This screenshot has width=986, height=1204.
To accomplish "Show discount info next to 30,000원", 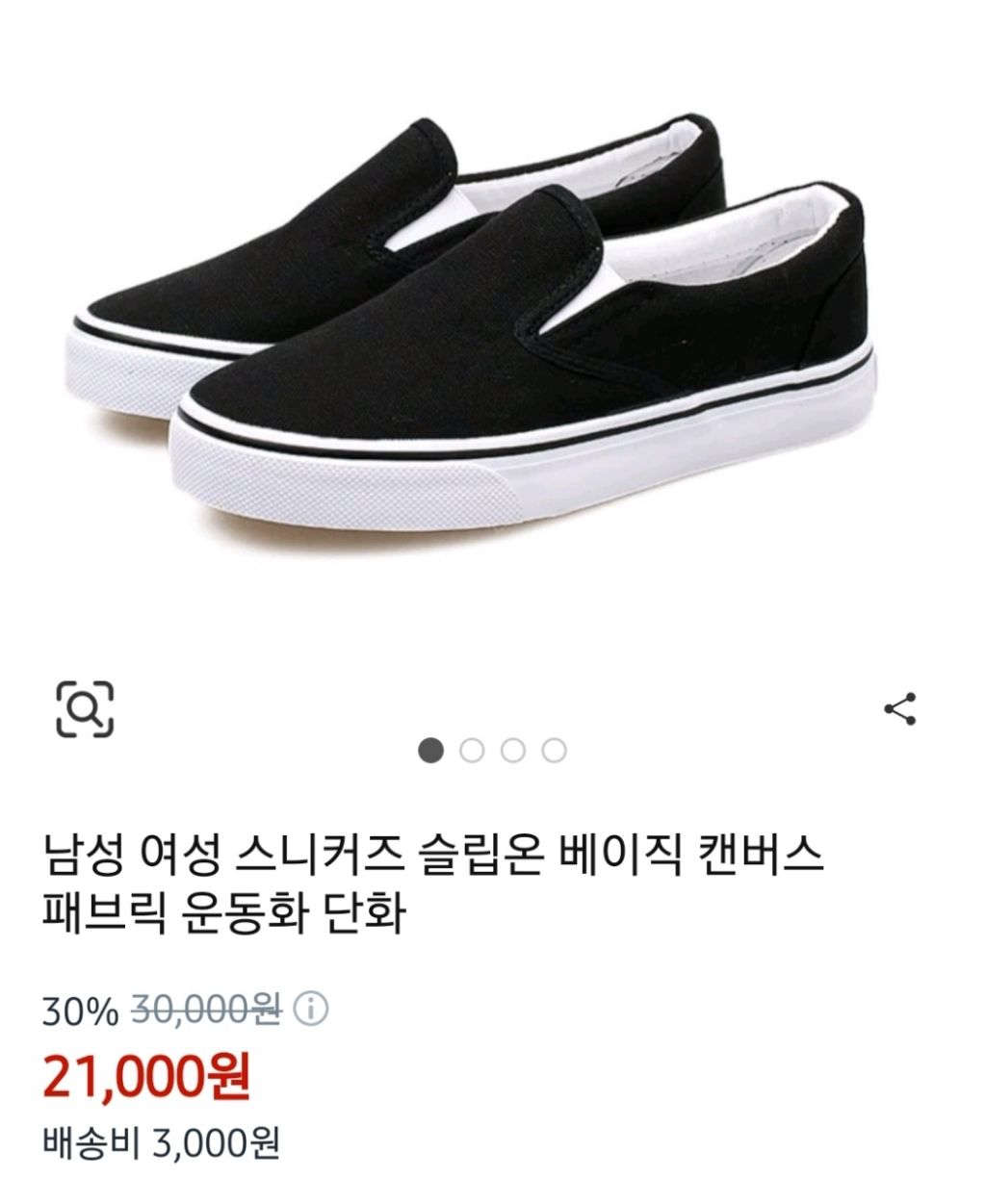I will (x=312, y=1010).
